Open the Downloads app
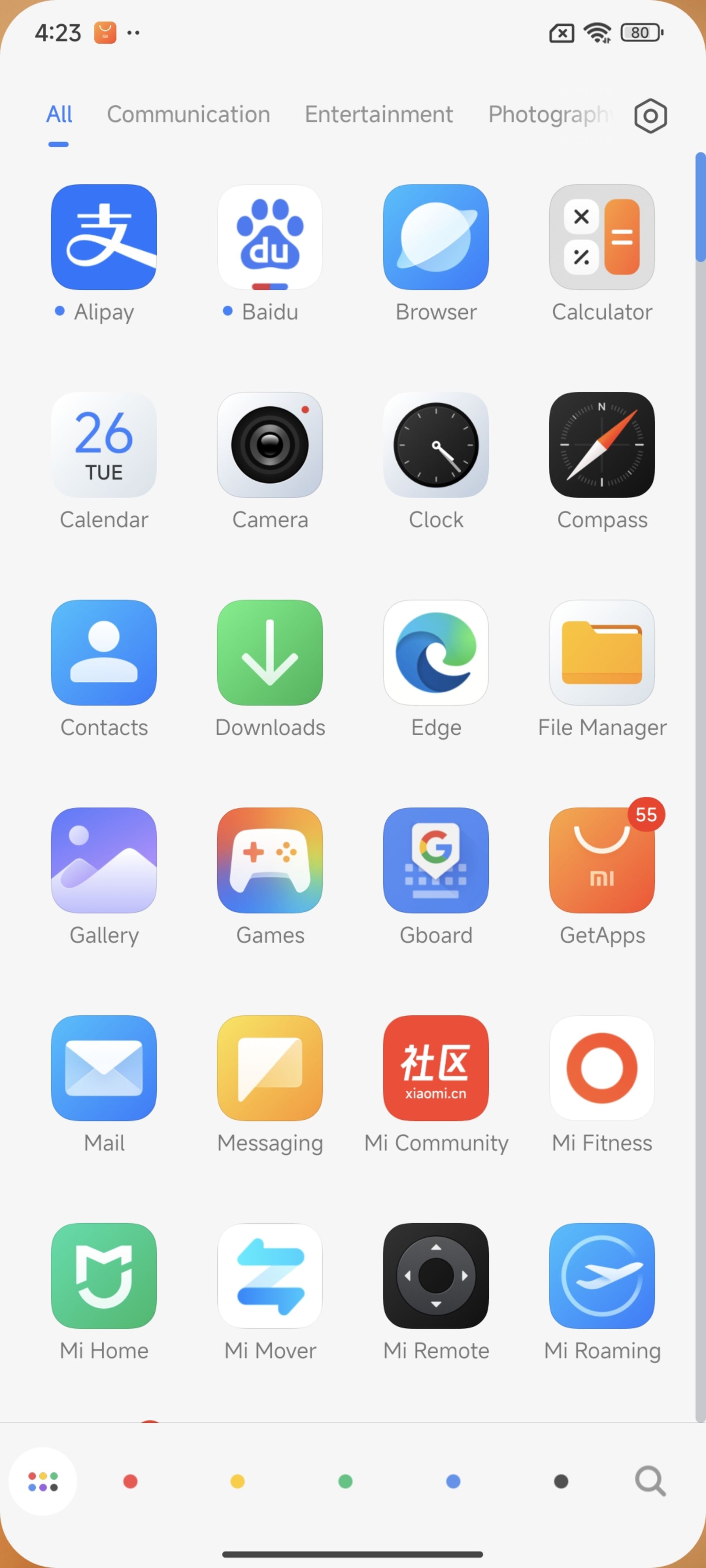The height and width of the screenshot is (1568, 706). (270, 653)
